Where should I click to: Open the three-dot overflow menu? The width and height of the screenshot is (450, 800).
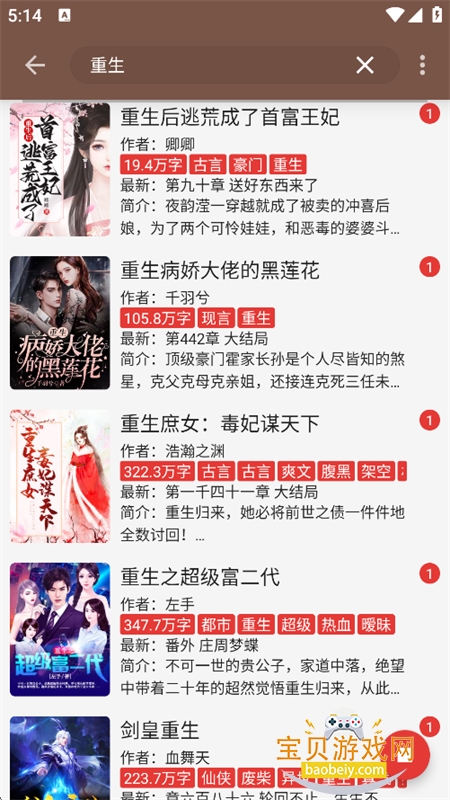pyautogui.click(x=422, y=65)
